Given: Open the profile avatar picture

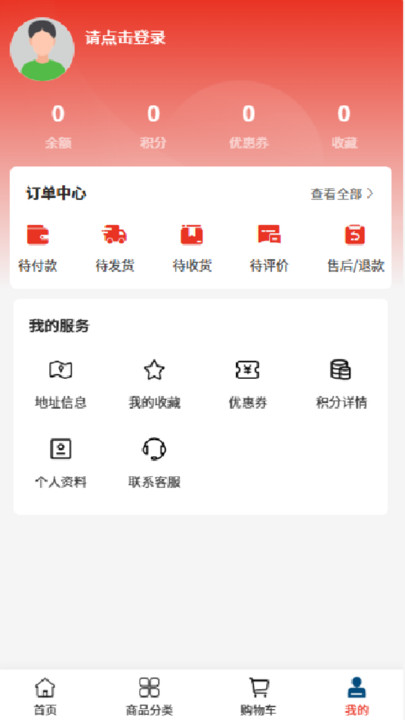Looking at the screenshot, I should [x=42, y=49].
